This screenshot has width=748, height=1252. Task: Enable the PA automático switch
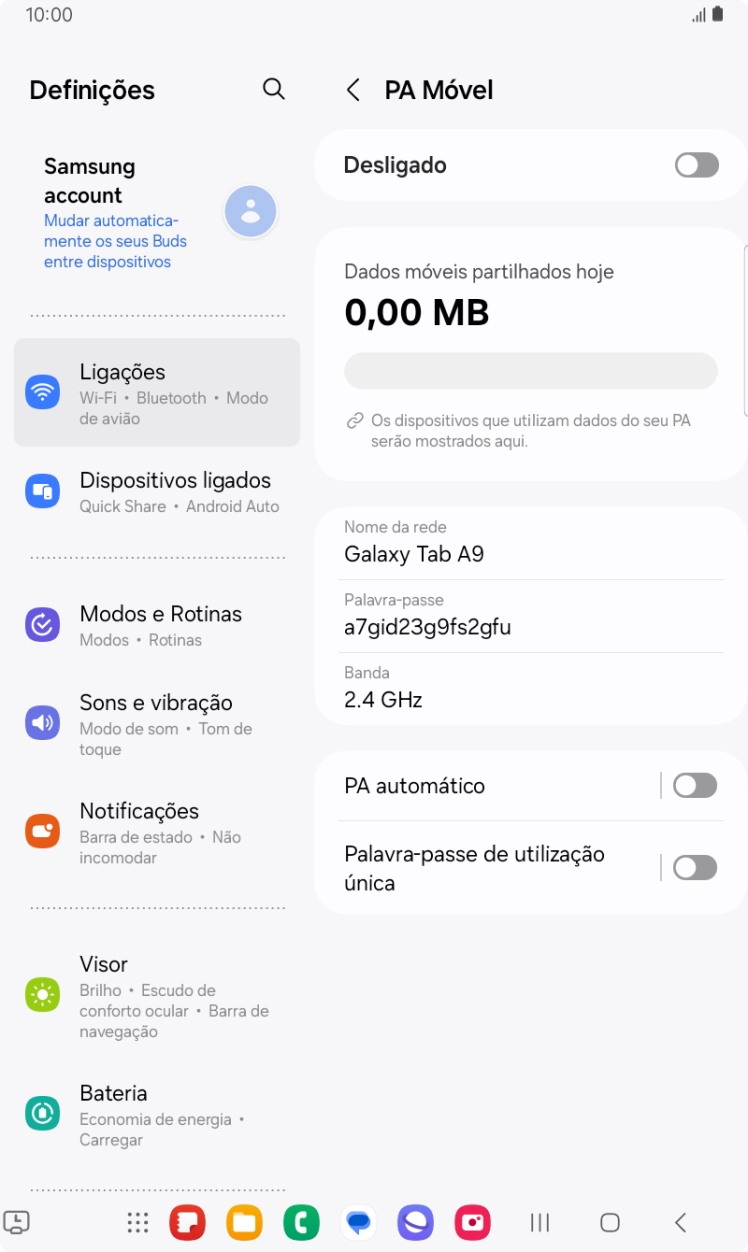(695, 786)
